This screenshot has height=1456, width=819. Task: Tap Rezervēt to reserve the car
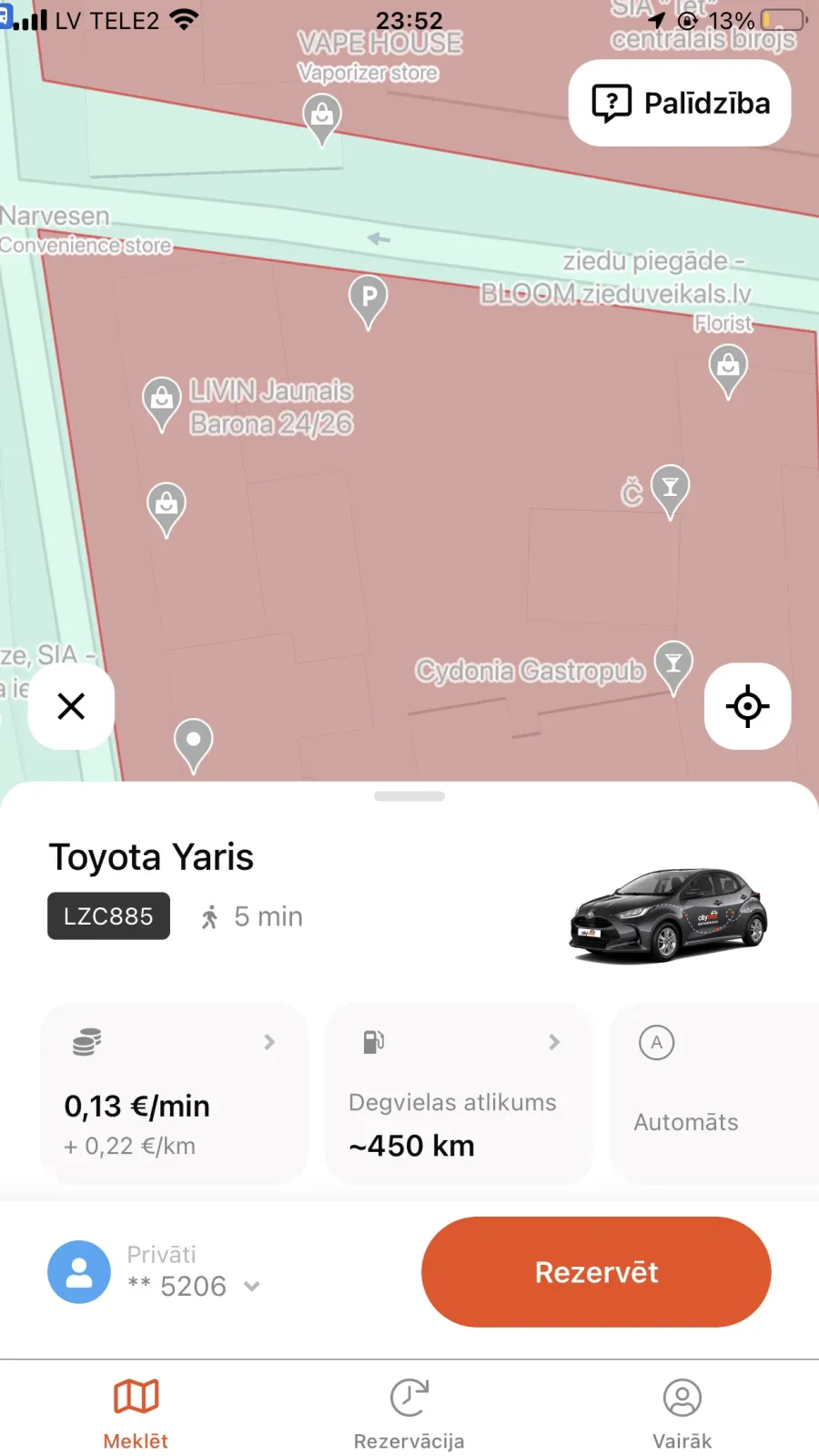pos(596,1272)
